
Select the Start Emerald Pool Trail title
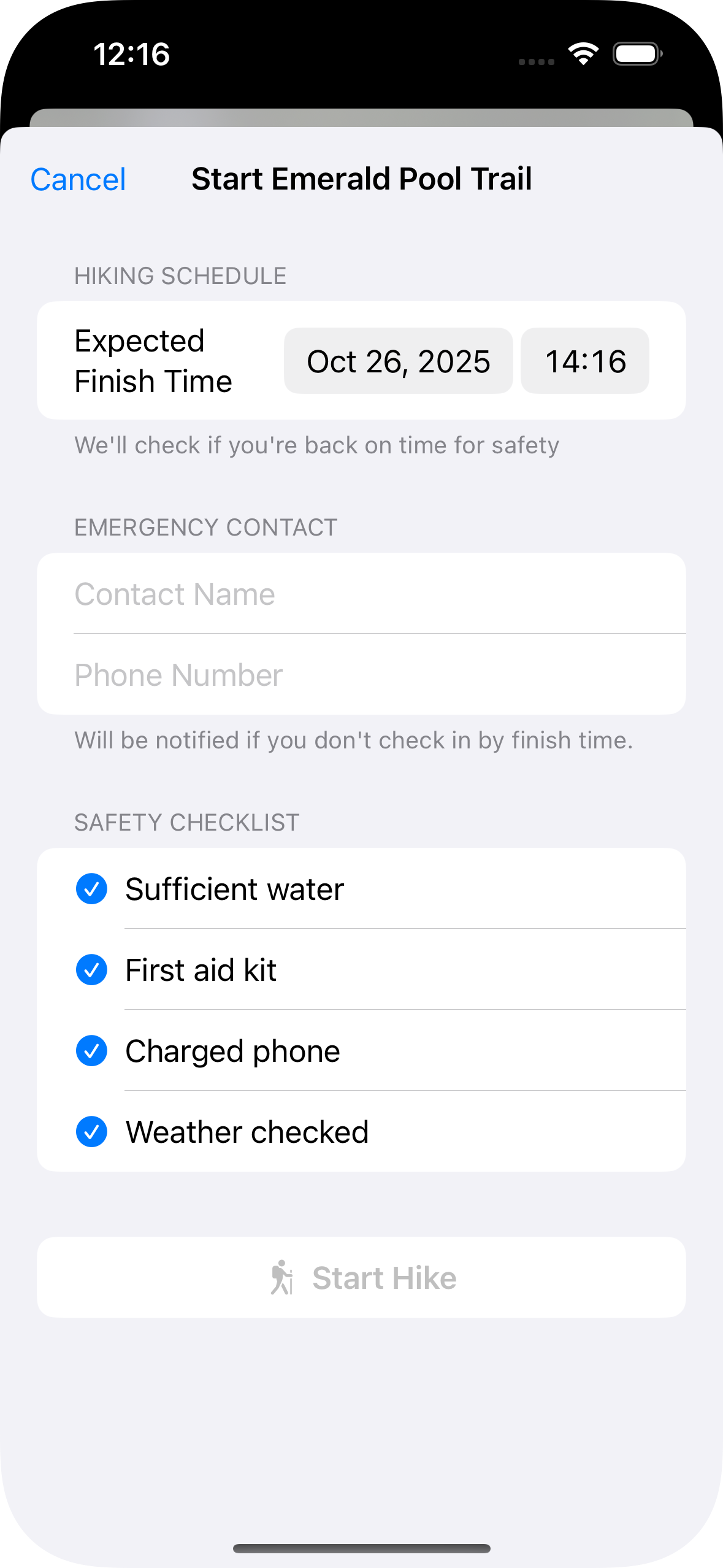click(x=361, y=179)
